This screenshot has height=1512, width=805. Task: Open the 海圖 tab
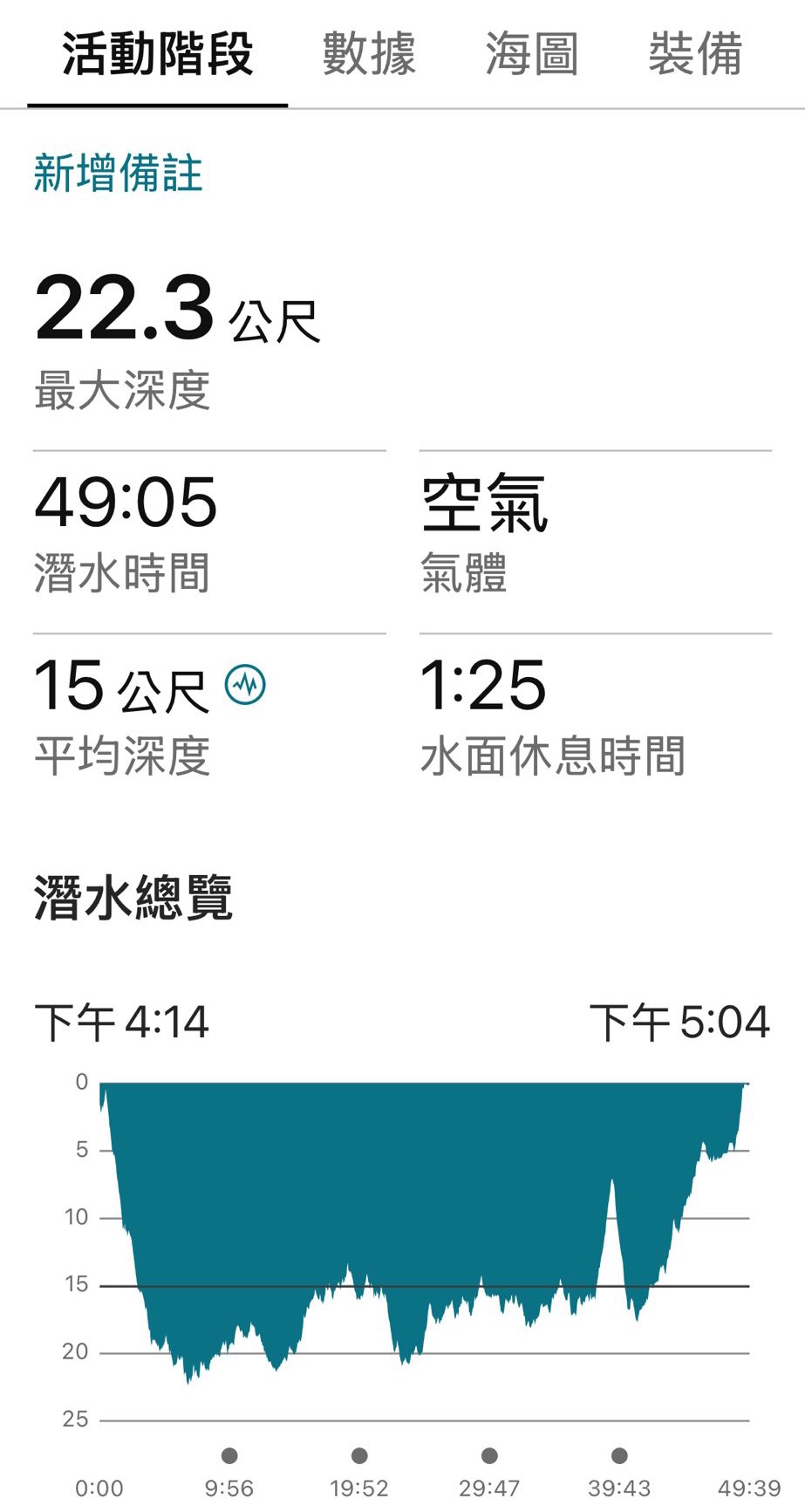[x=531, y=54]
